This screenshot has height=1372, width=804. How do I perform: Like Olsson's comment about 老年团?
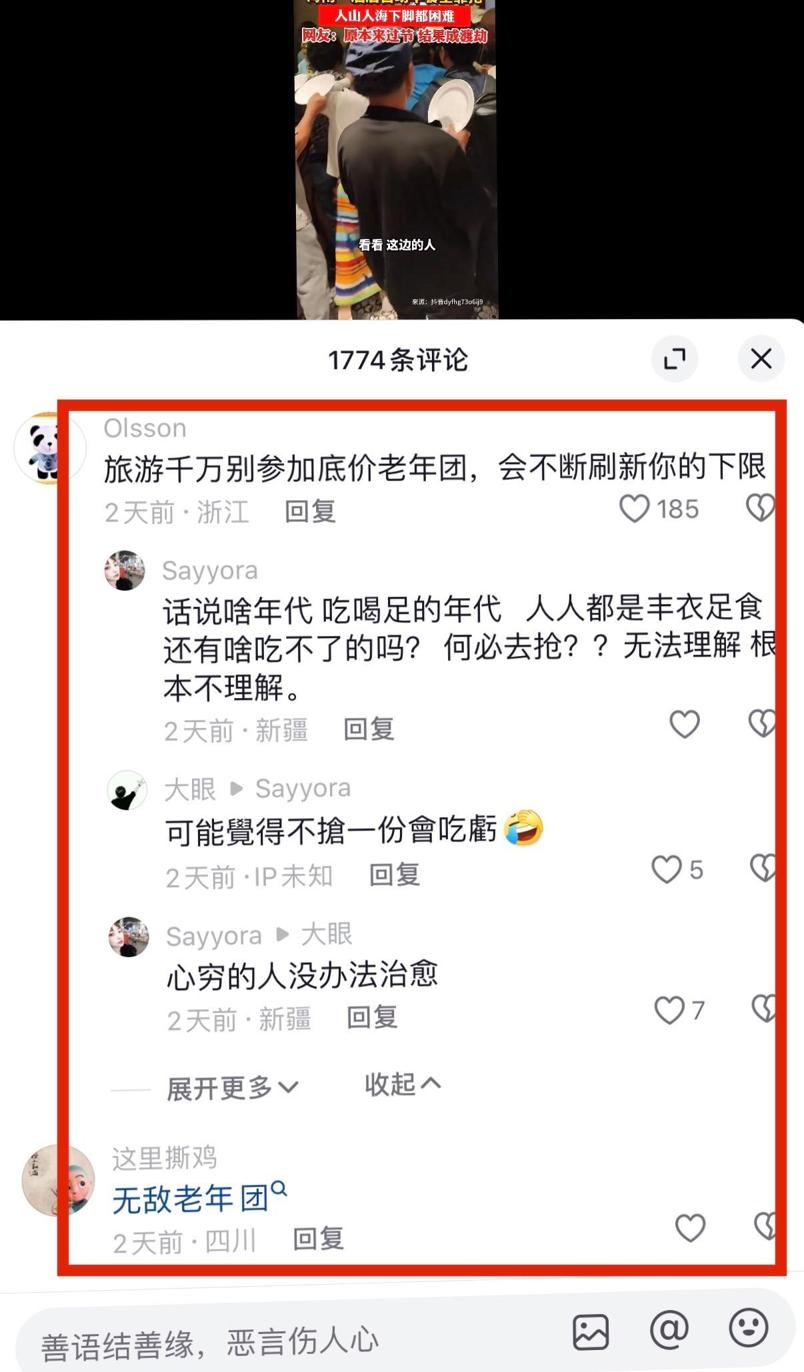pyautogui.click(x=635, y=509)
